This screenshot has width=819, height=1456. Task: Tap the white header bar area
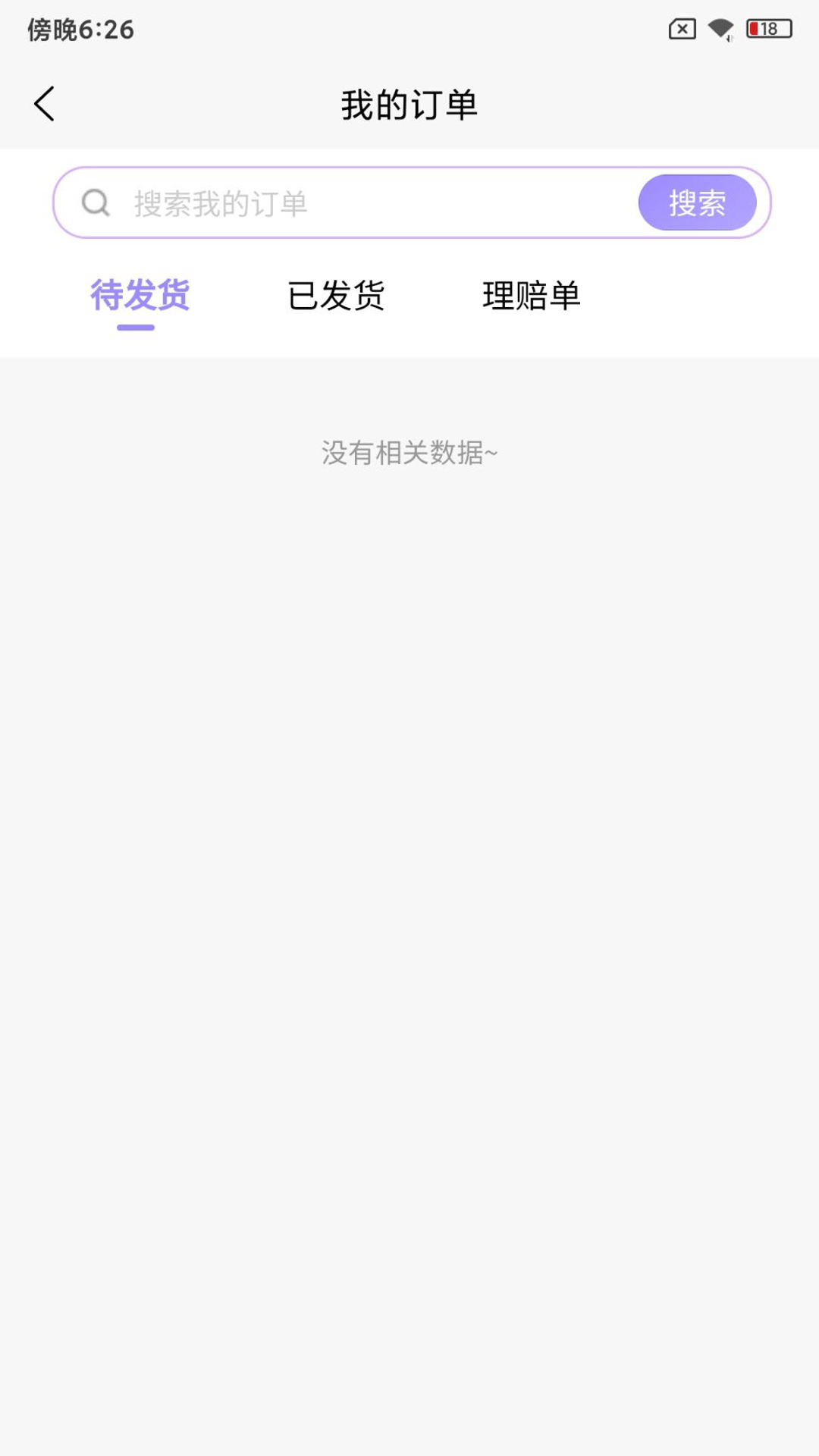[607, 105]
